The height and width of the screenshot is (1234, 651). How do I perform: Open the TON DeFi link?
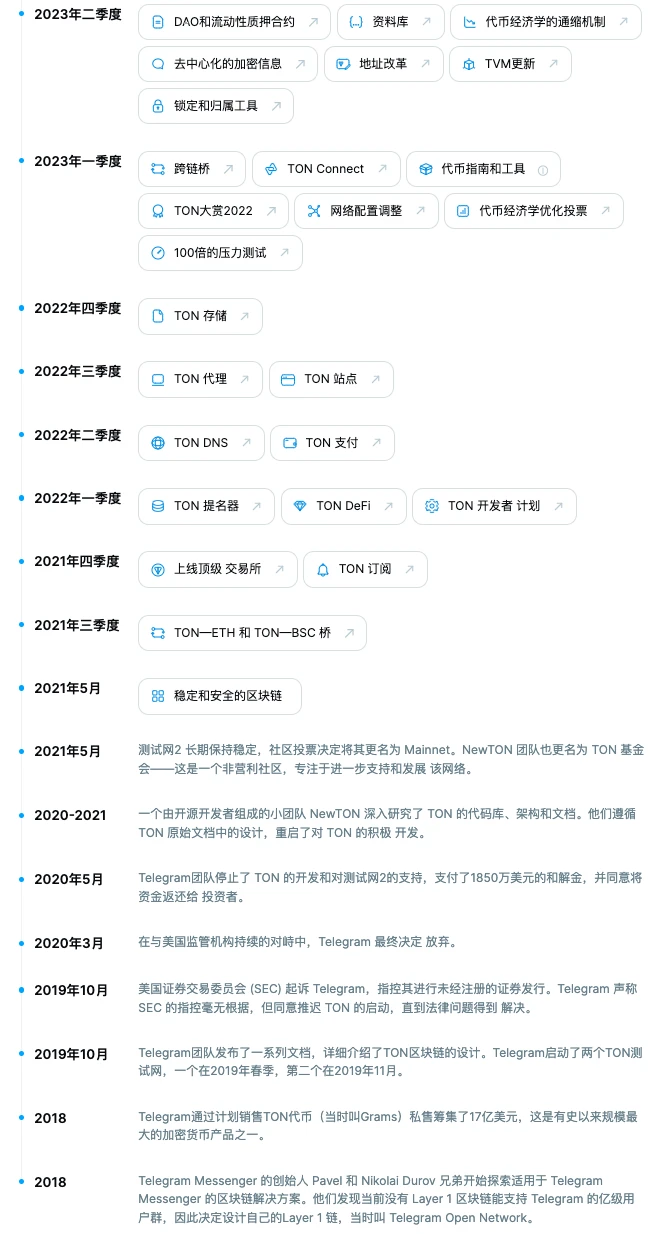point(343,506)
